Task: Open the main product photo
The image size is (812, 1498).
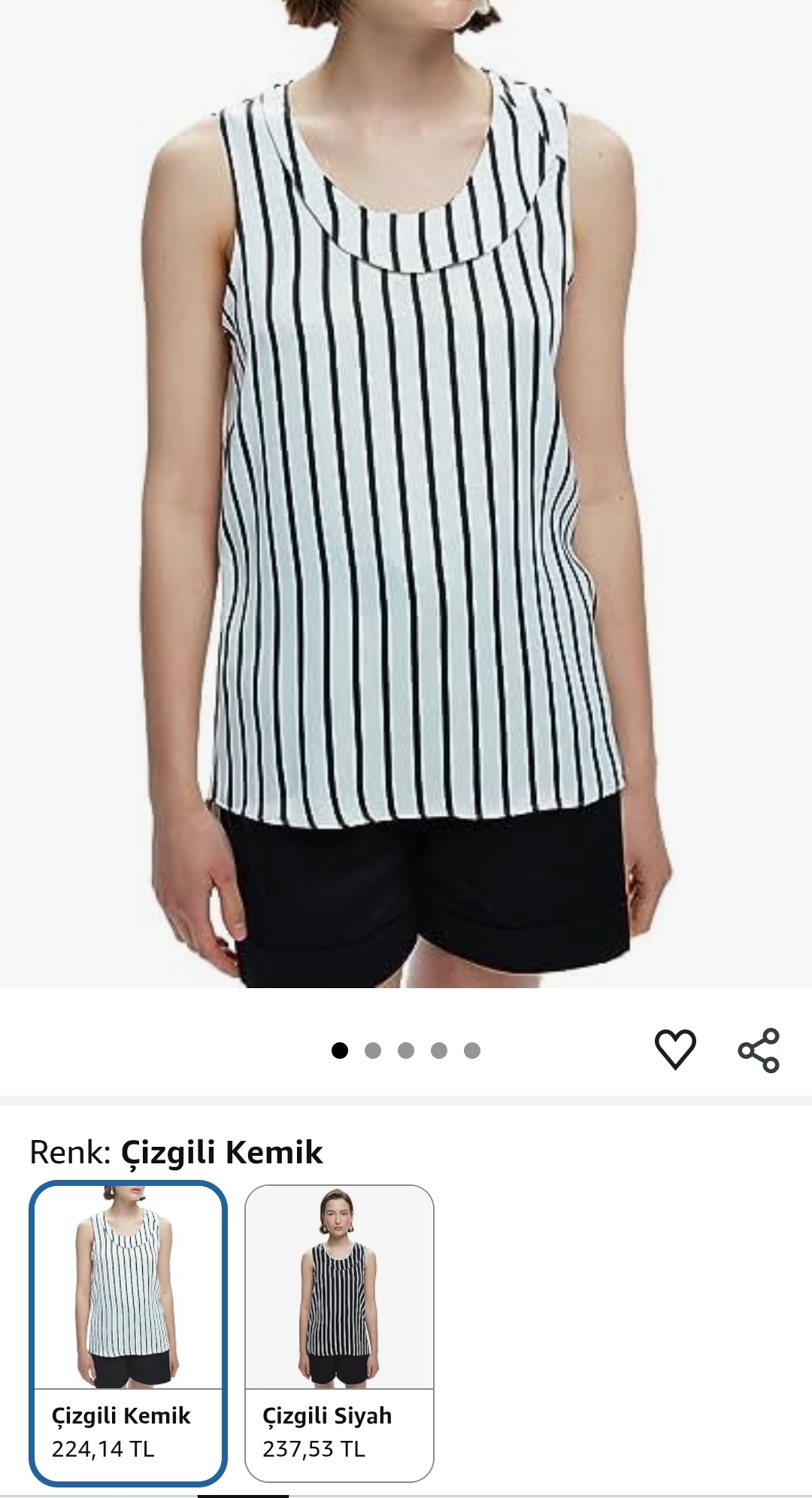Action: (x=406, y=494)
